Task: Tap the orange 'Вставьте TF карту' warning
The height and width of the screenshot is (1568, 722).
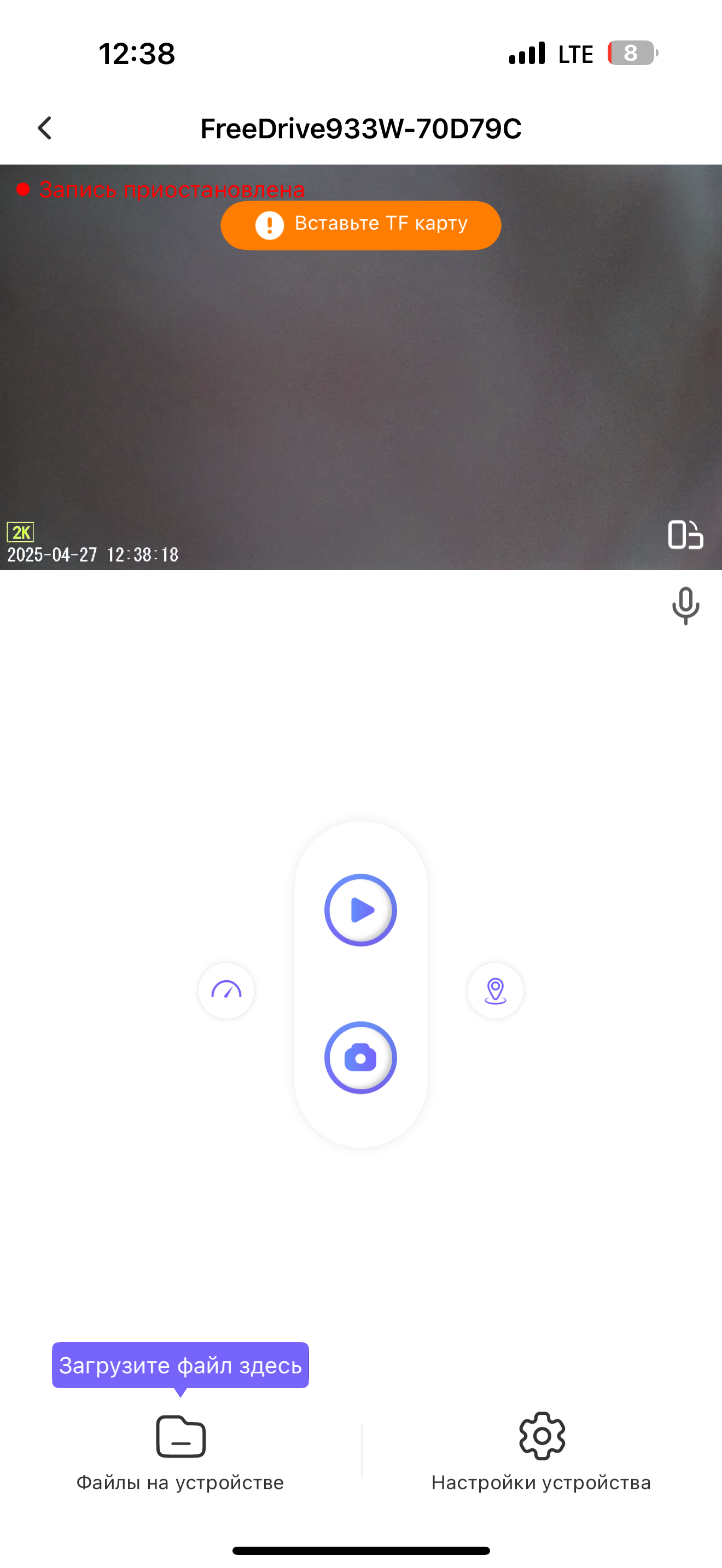Action: tap(360, 225)
